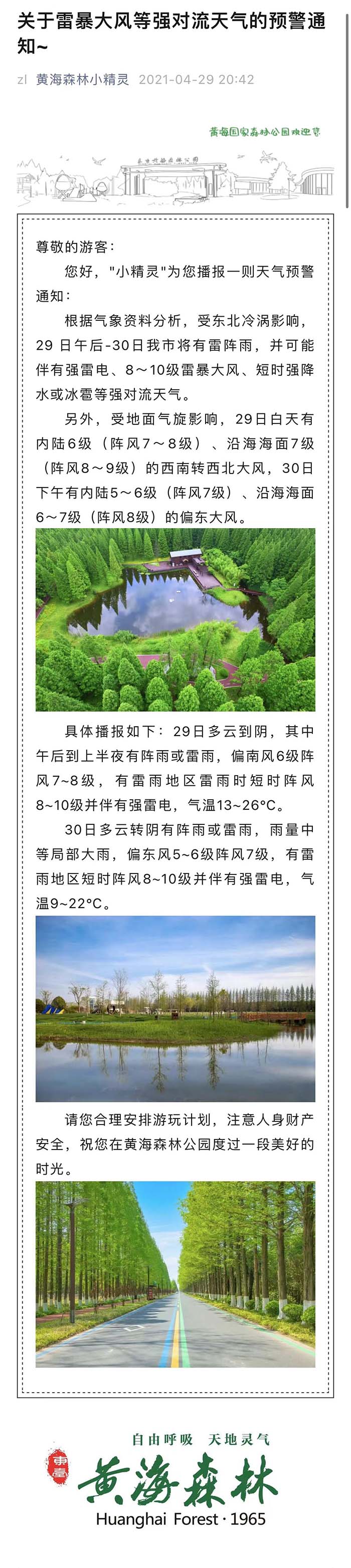
Task: View the aerial forest lake photo
Action: click(x=175, y=619)
